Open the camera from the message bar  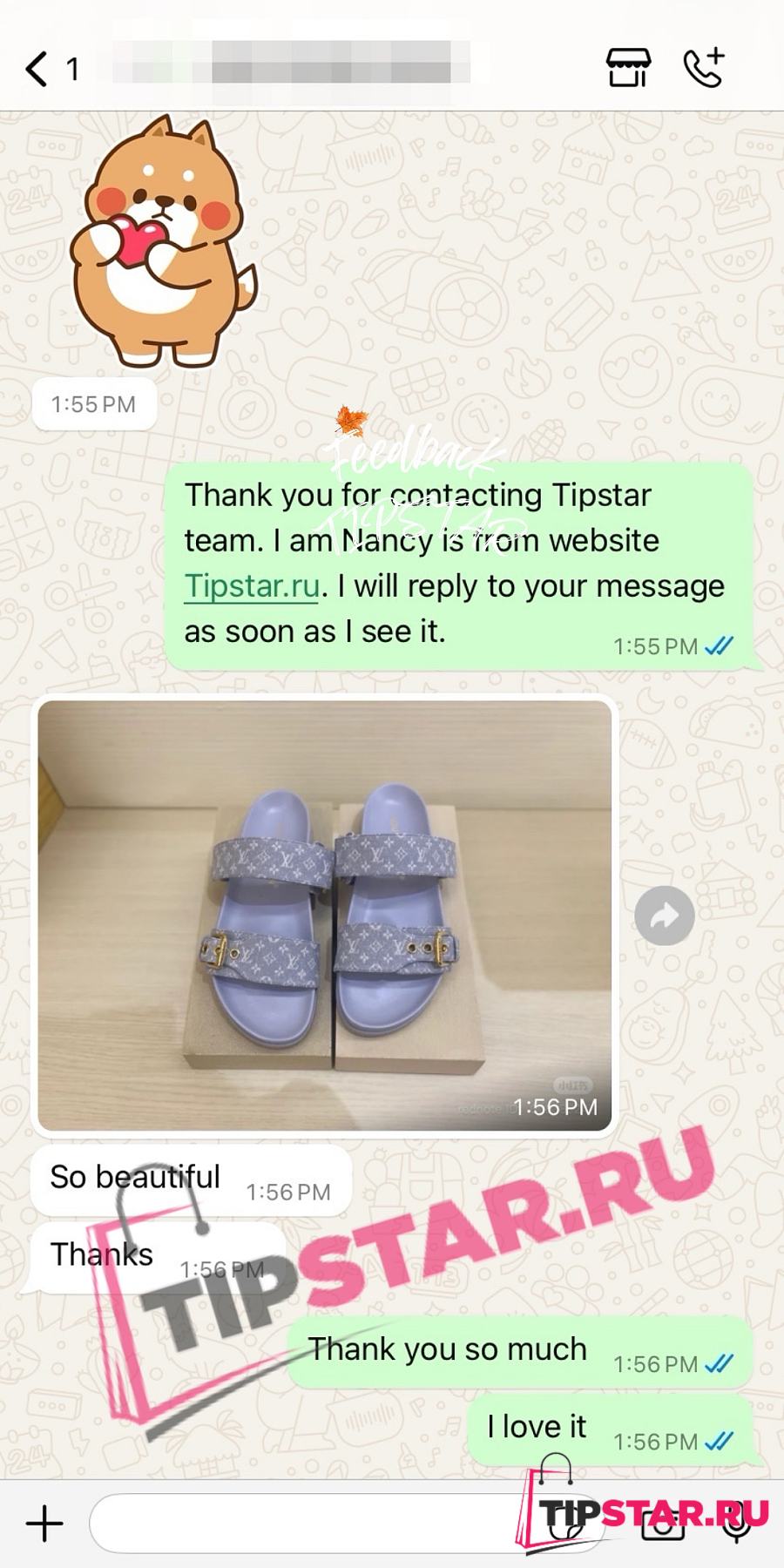663,1522
